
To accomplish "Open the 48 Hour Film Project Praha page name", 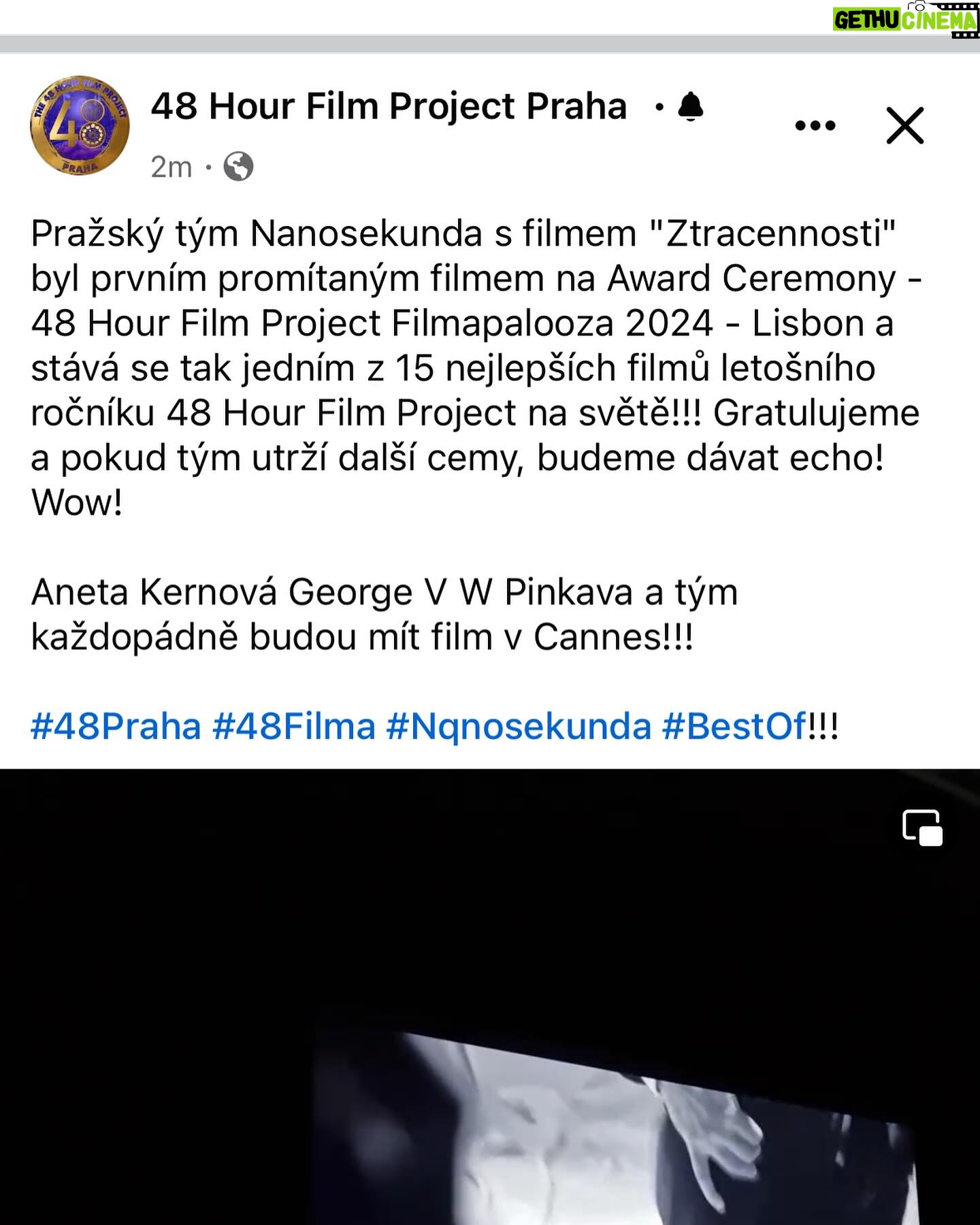I will click(389, 107).
